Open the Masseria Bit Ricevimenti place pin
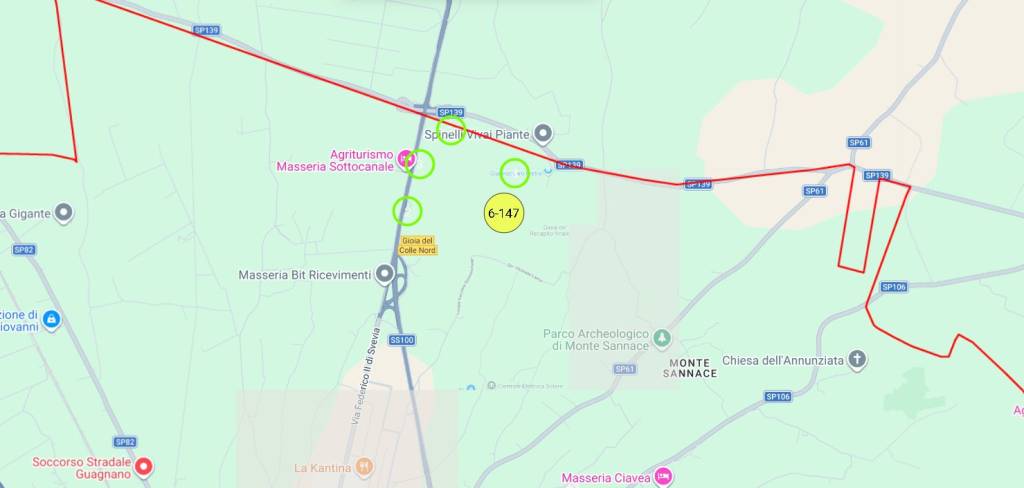1024x488 pixels. coord(385,275)
